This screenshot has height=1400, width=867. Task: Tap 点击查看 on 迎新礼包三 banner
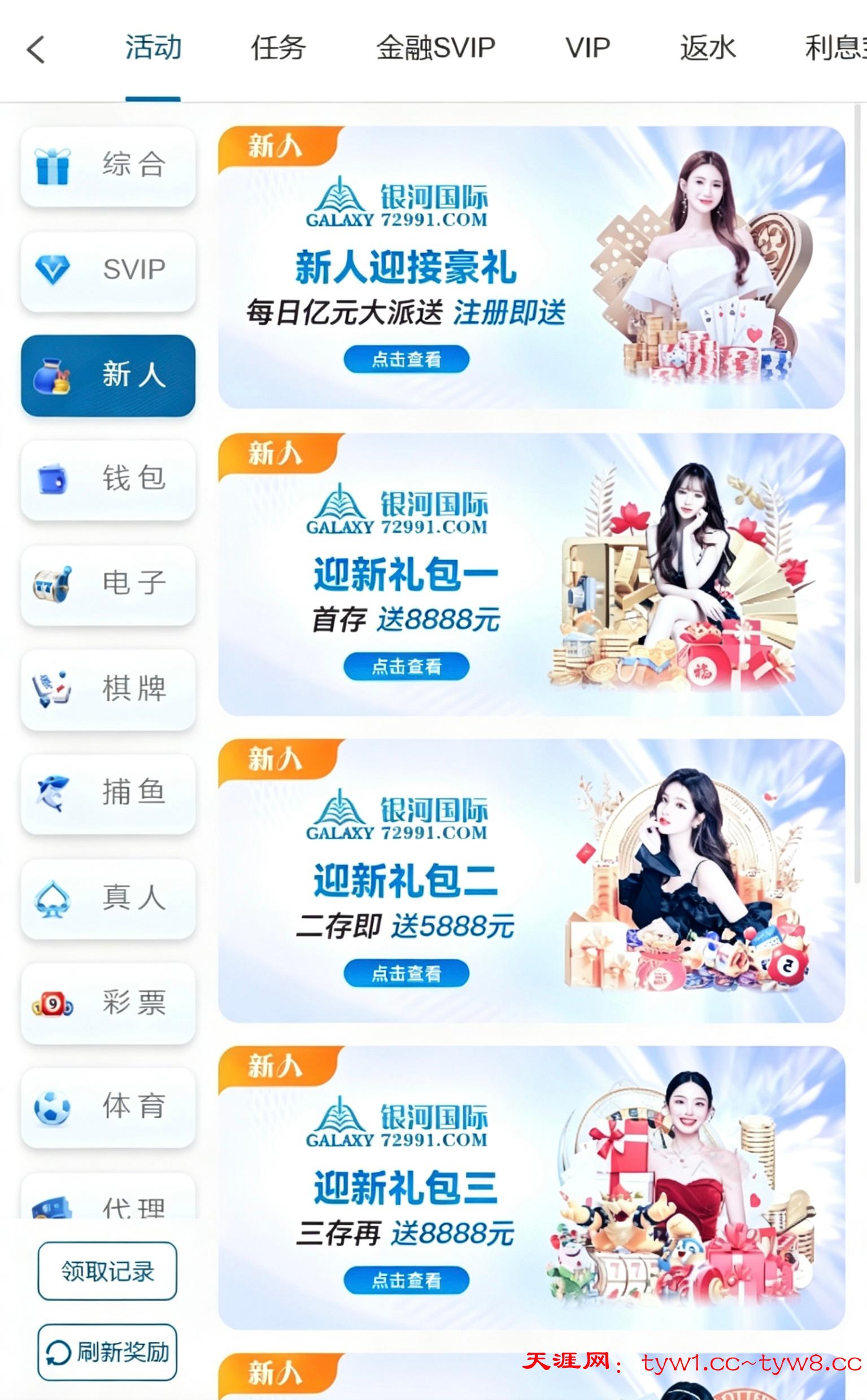[x=406, y=1280]
